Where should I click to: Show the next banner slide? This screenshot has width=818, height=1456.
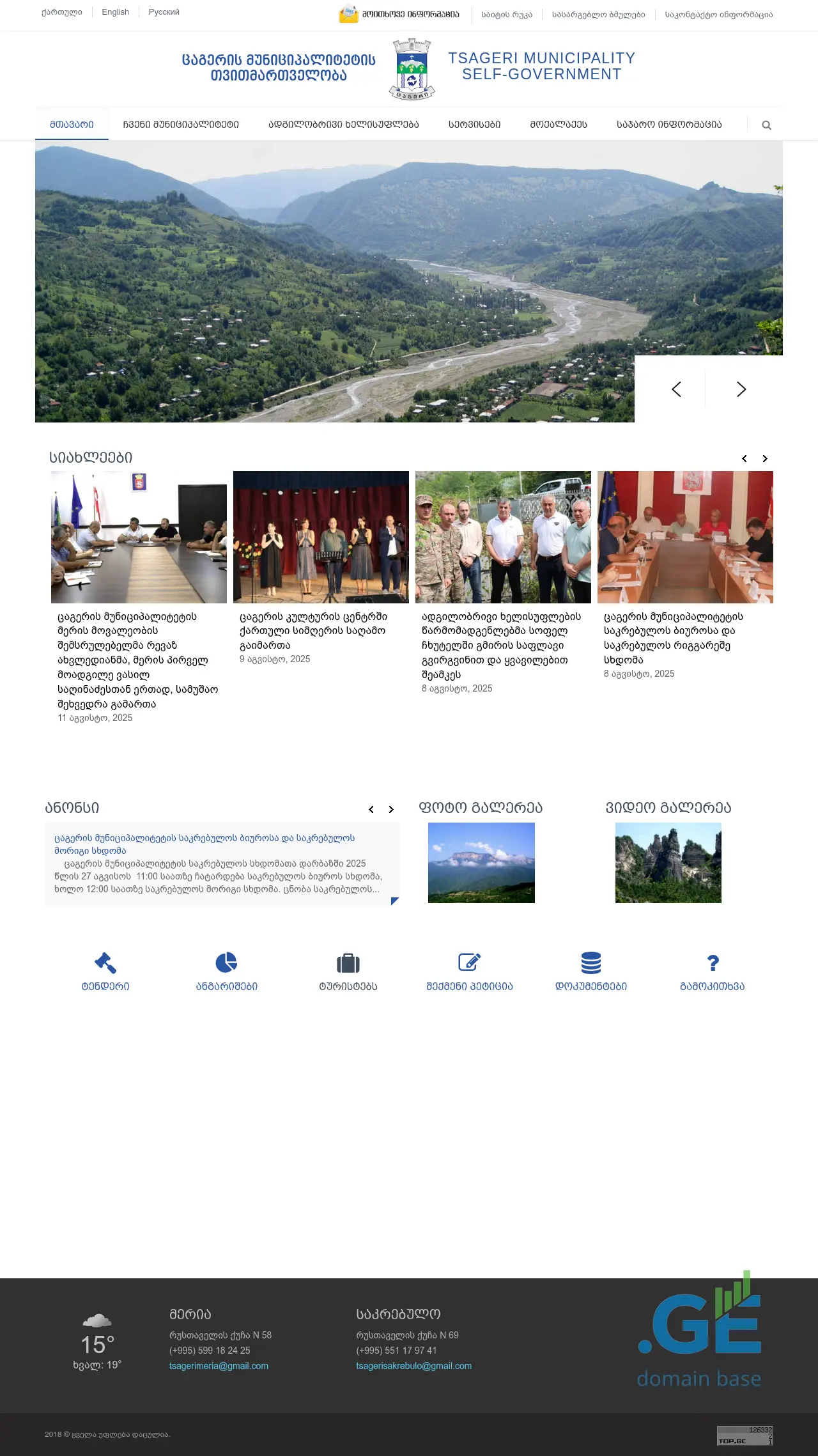click(x=741, y=389)
